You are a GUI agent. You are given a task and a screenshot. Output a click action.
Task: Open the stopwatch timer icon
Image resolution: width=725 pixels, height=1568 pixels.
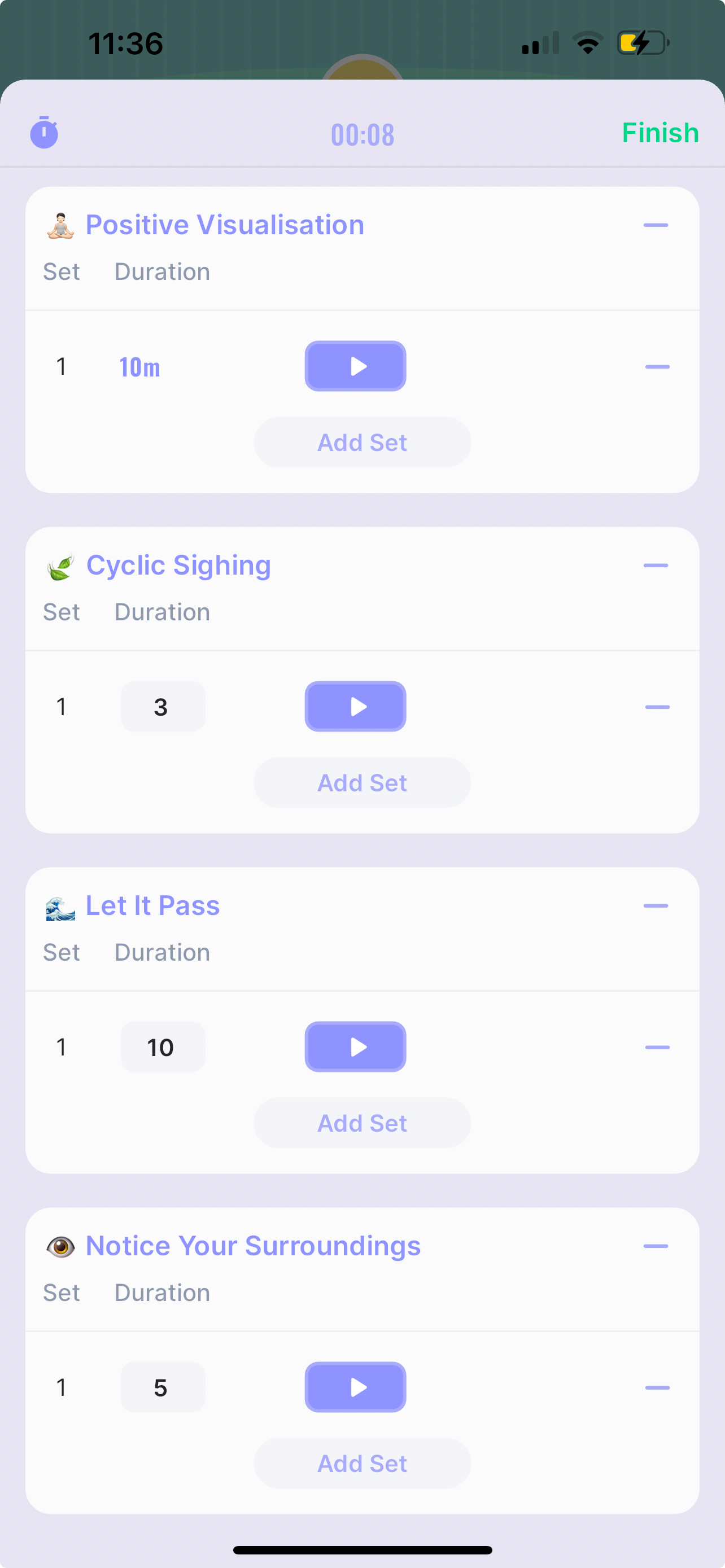click(44, 133)
